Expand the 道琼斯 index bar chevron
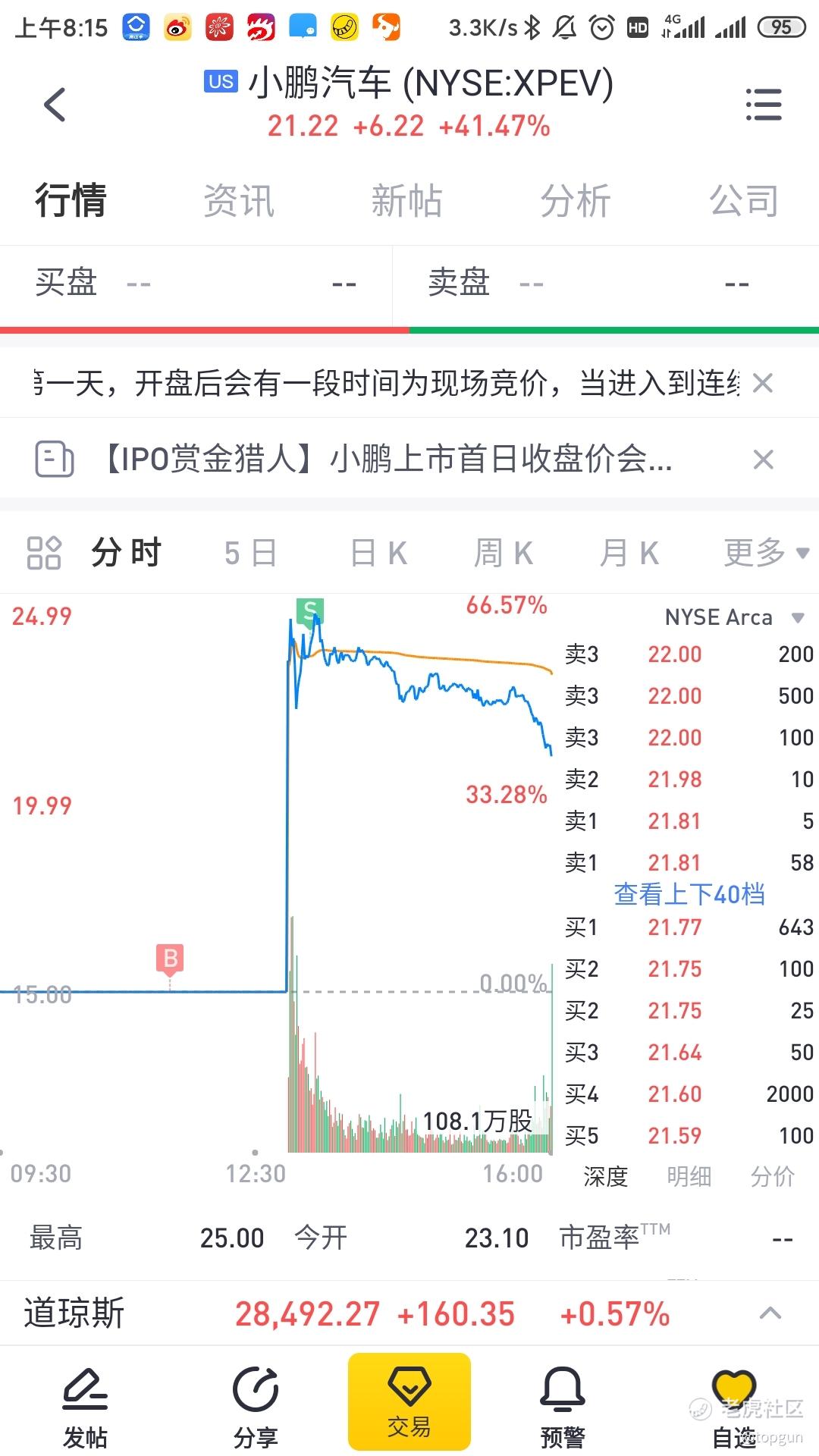819x1456 pixels. point(770,1313)
